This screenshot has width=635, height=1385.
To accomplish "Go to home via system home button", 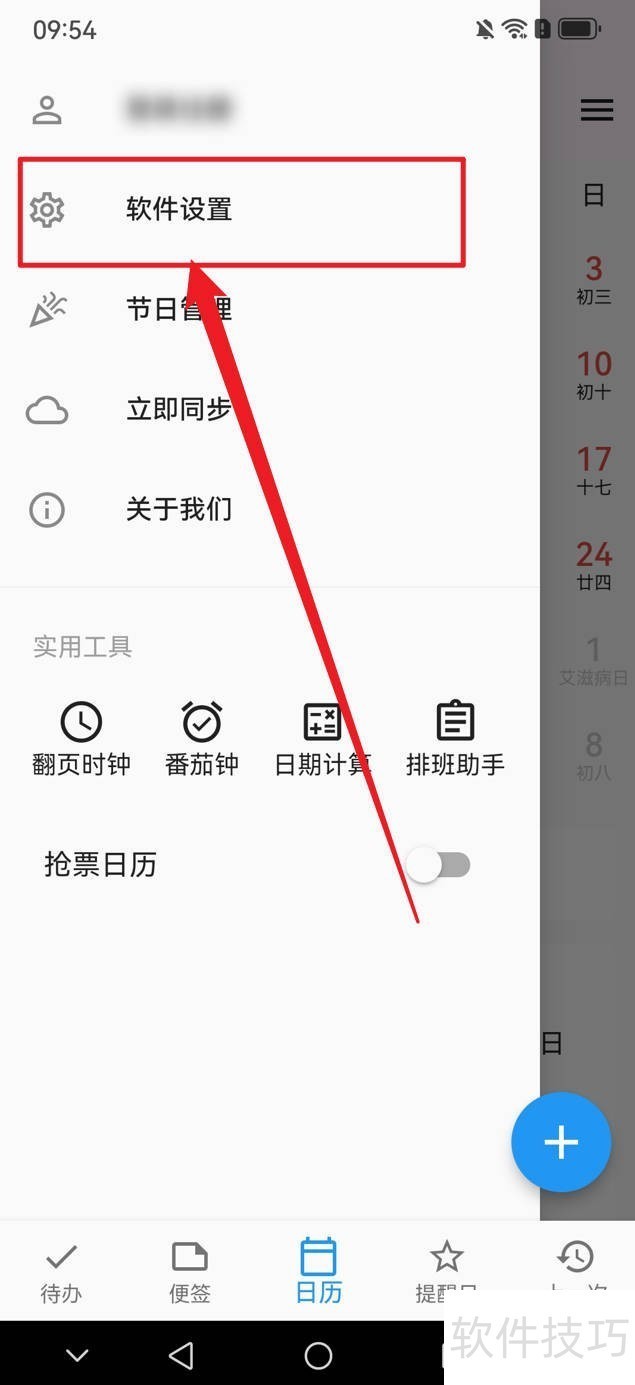I will pos(318,1355).
